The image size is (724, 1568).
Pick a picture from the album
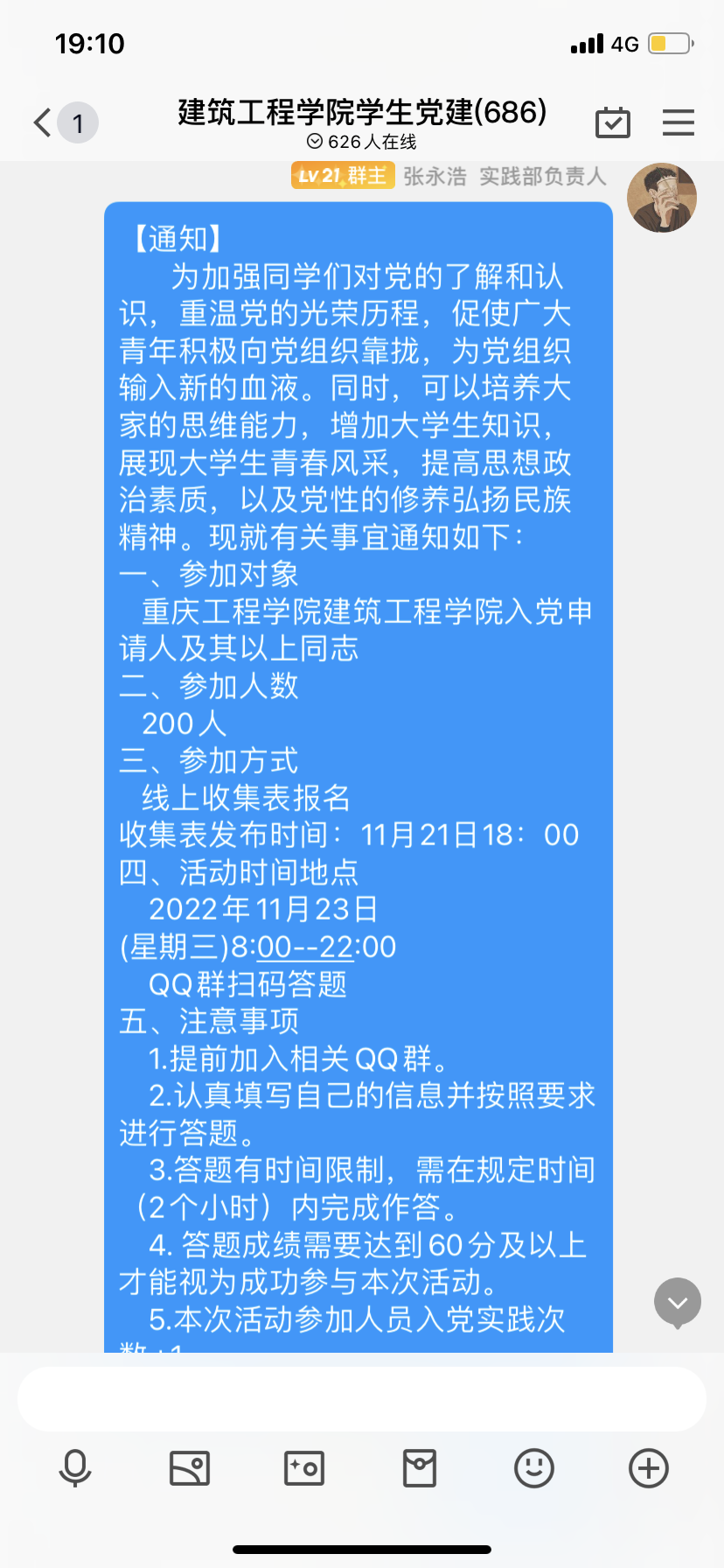(x=190, y=1467)
